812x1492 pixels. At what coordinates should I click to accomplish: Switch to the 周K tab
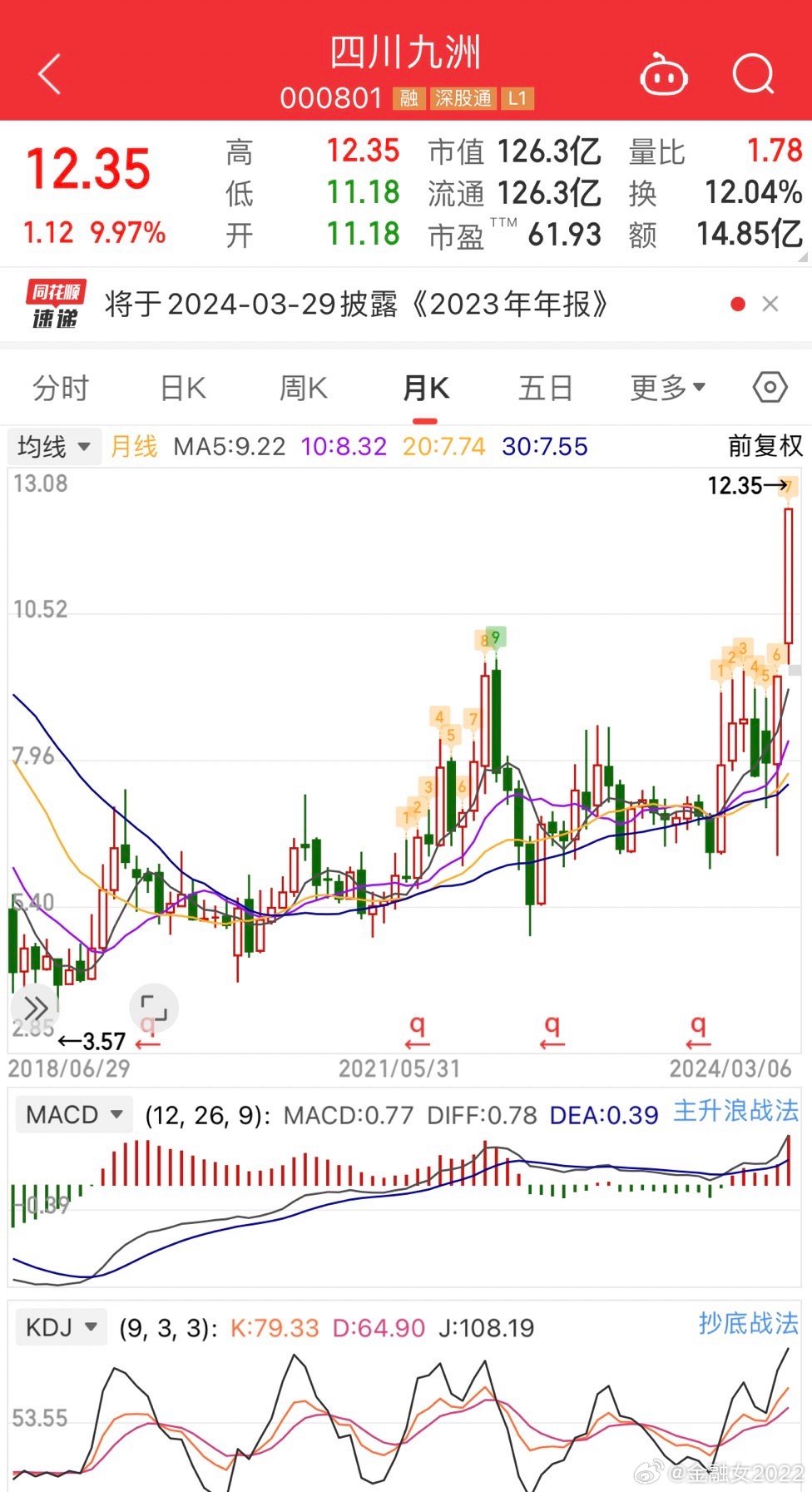304,388
